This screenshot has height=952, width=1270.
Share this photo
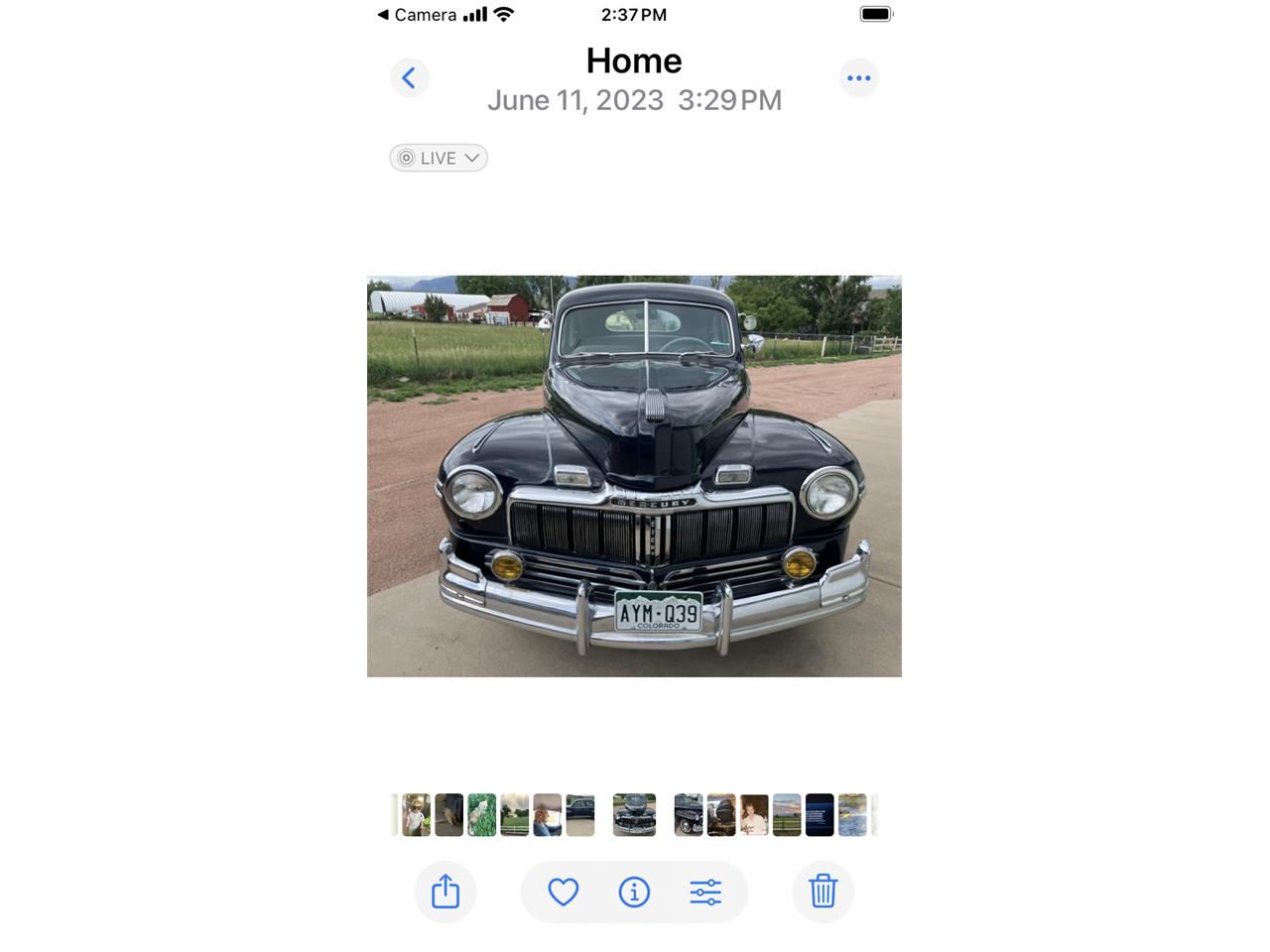tap(445, 892)
